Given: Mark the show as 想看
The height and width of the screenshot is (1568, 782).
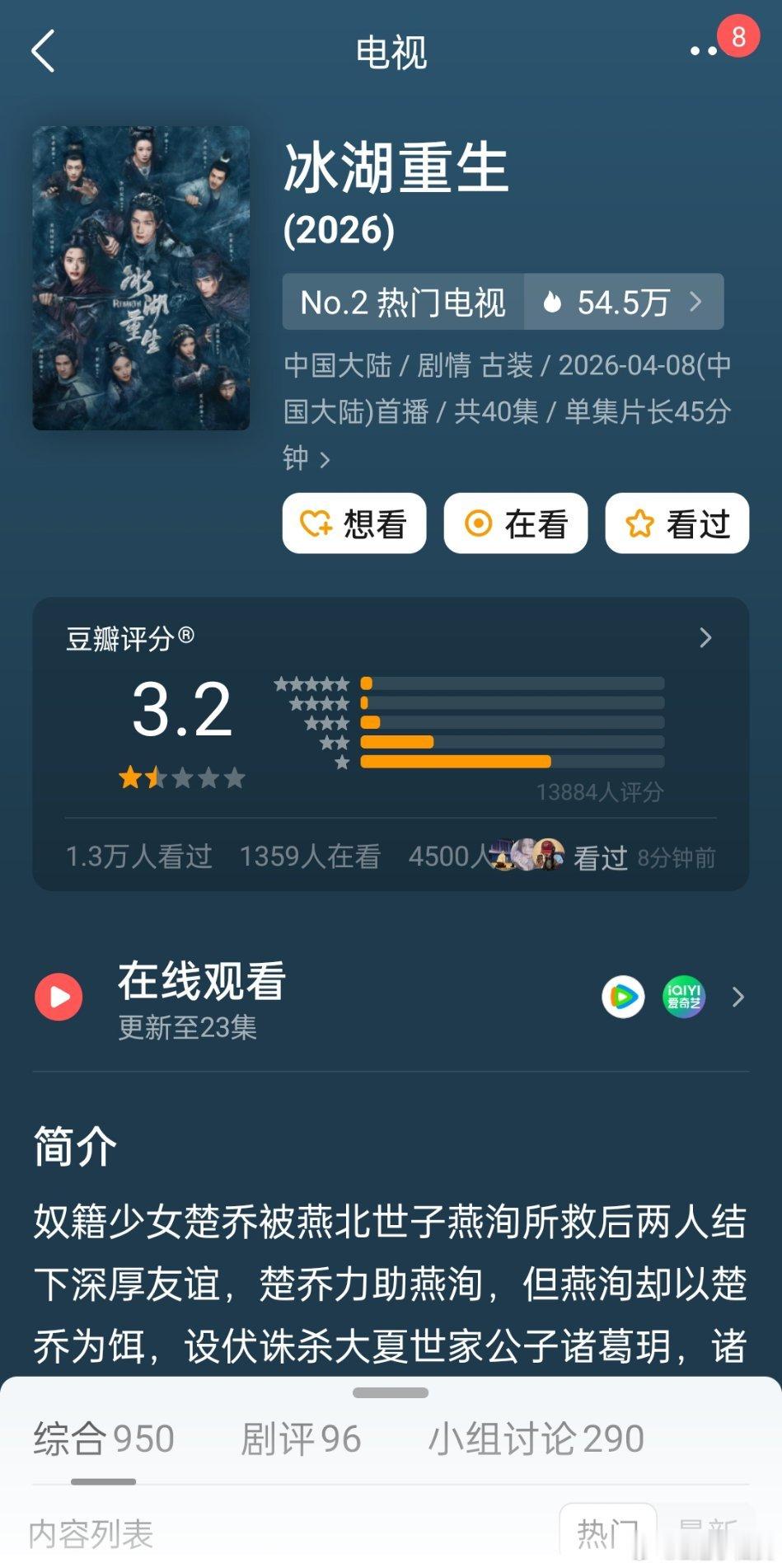Looking at the screenshot, I should pos(354,523).
